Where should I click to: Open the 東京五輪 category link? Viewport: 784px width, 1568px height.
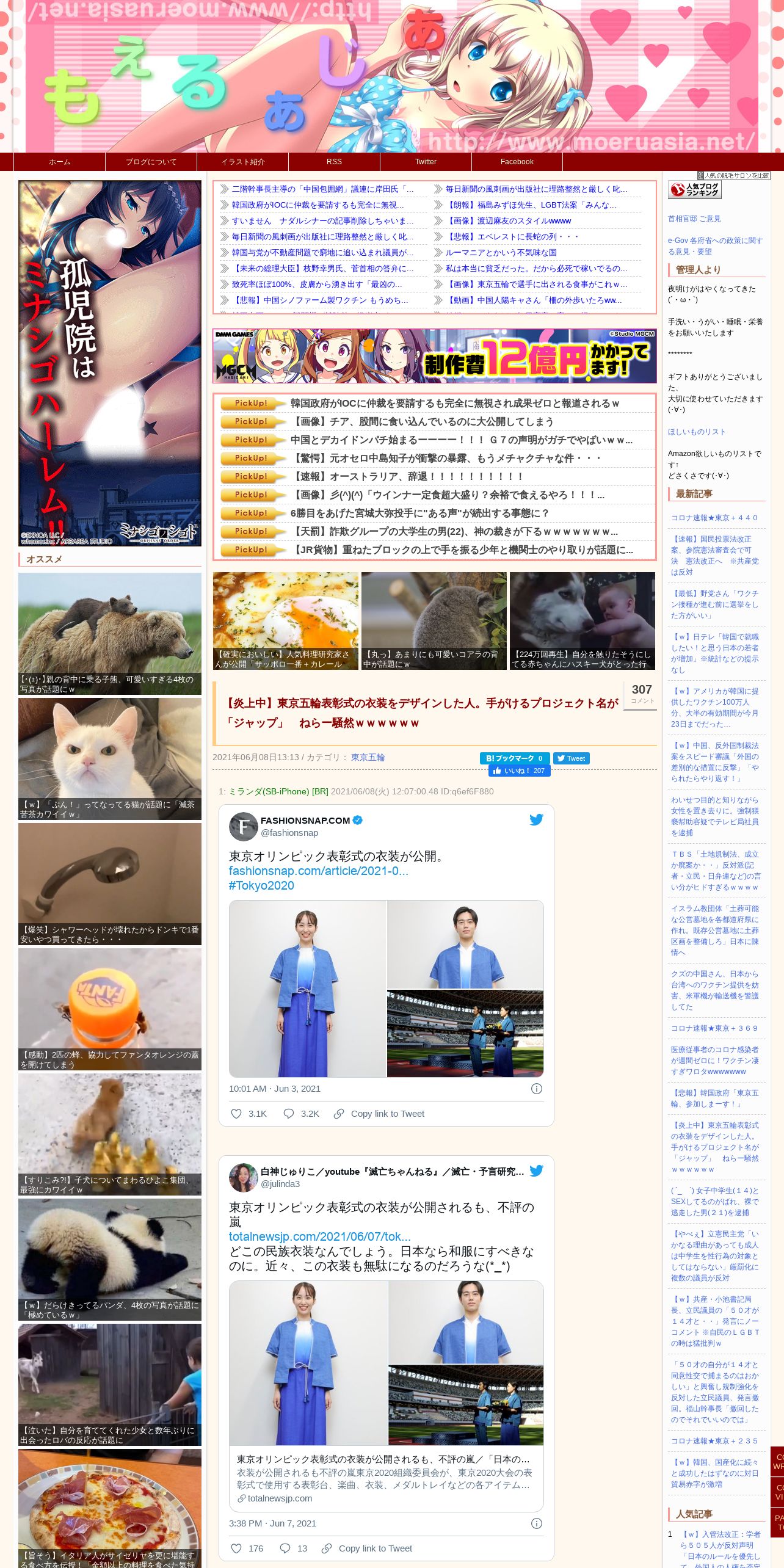click(x=368, y=757)
